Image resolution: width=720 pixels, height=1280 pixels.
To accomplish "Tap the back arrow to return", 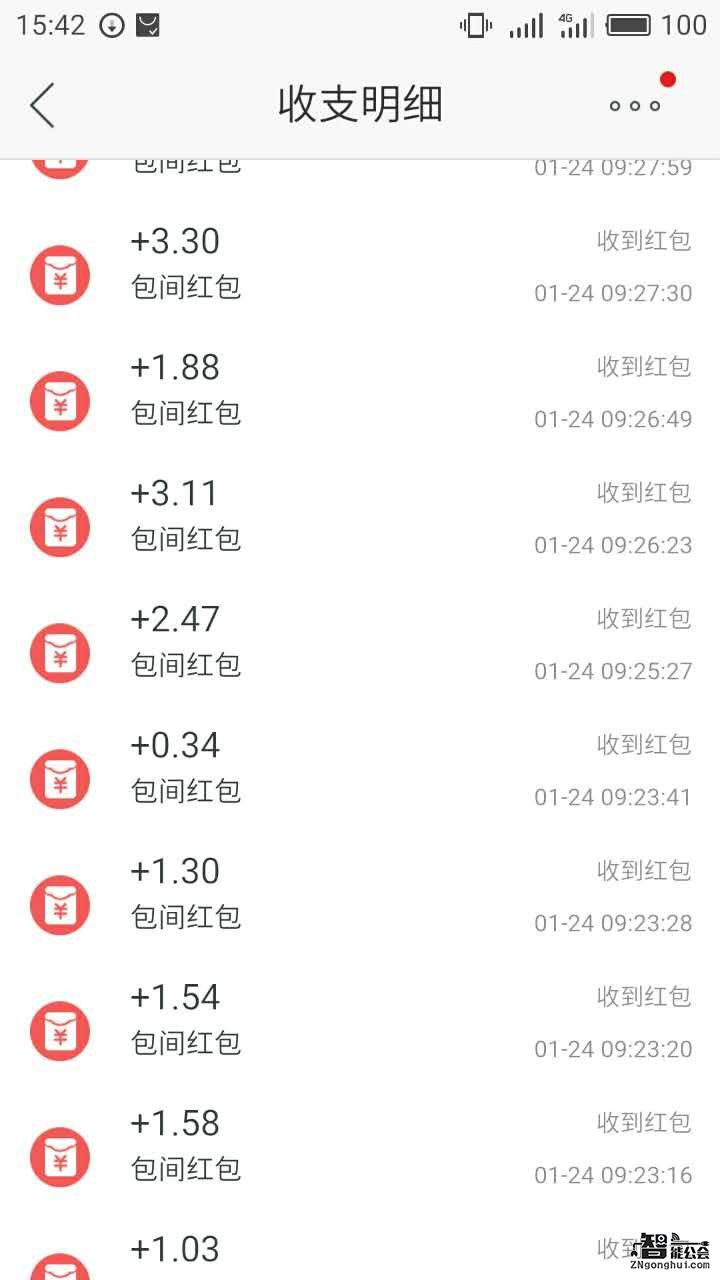I will click(x=42, y=105).
